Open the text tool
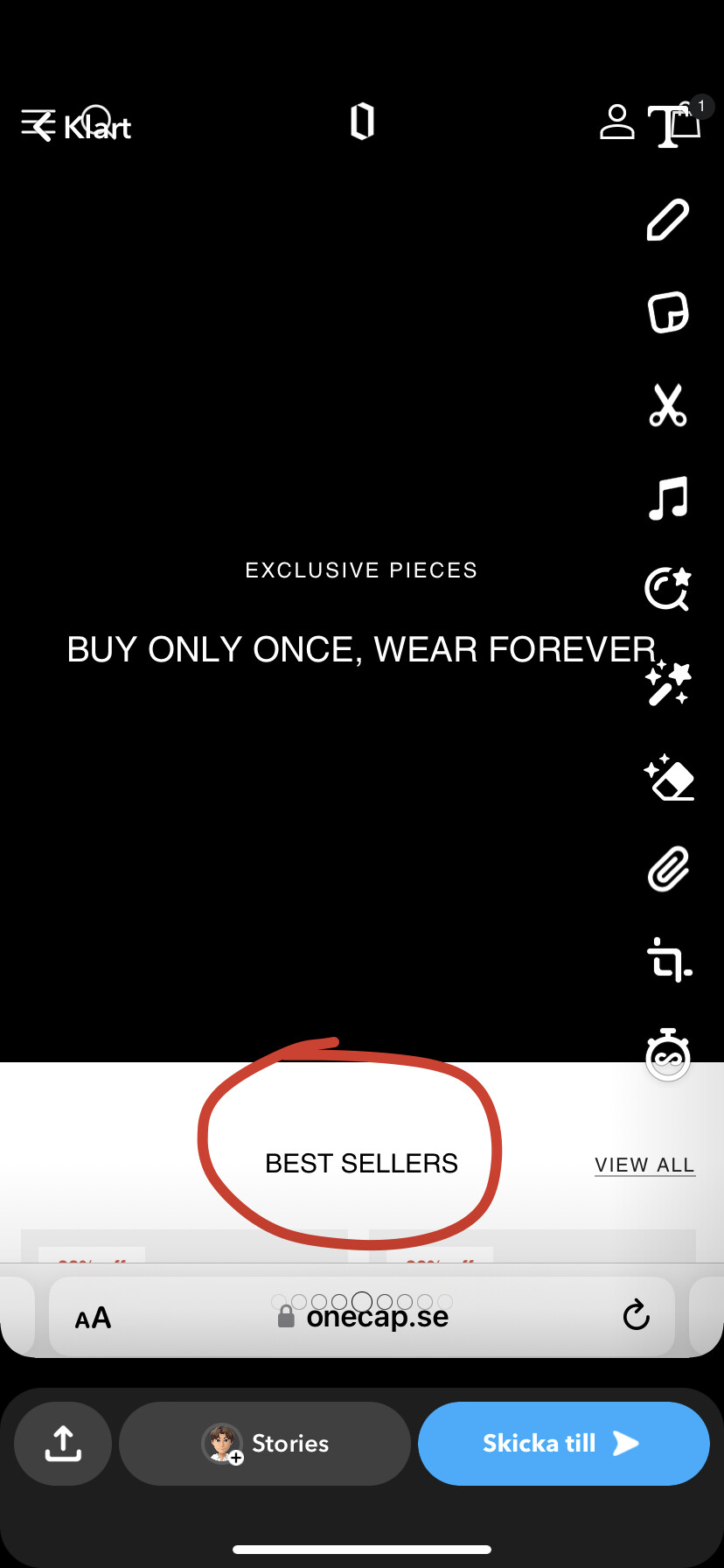Screen dimensions: 724x1568 click(x=668, y=126)
